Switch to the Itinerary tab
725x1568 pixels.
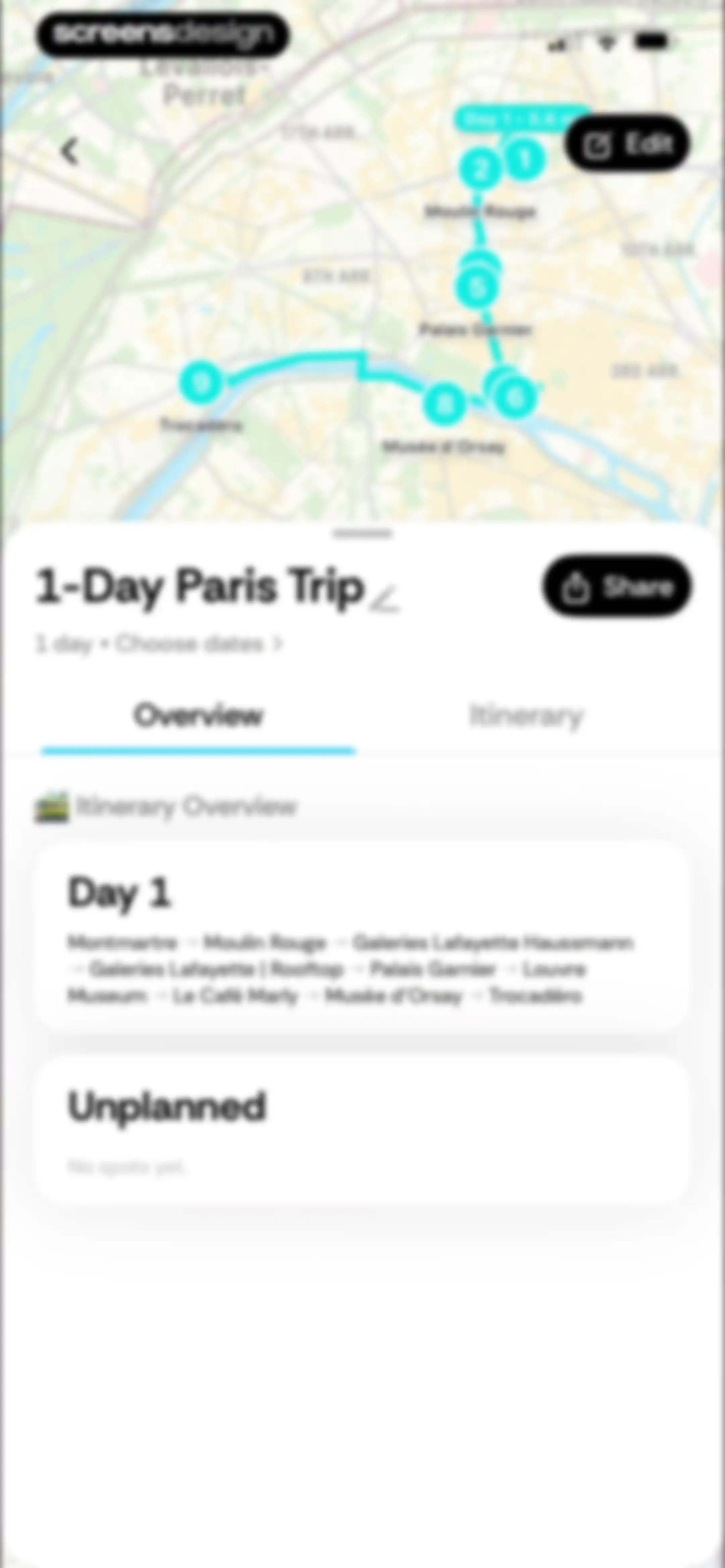pyautogui.click(x=526, y=716)
